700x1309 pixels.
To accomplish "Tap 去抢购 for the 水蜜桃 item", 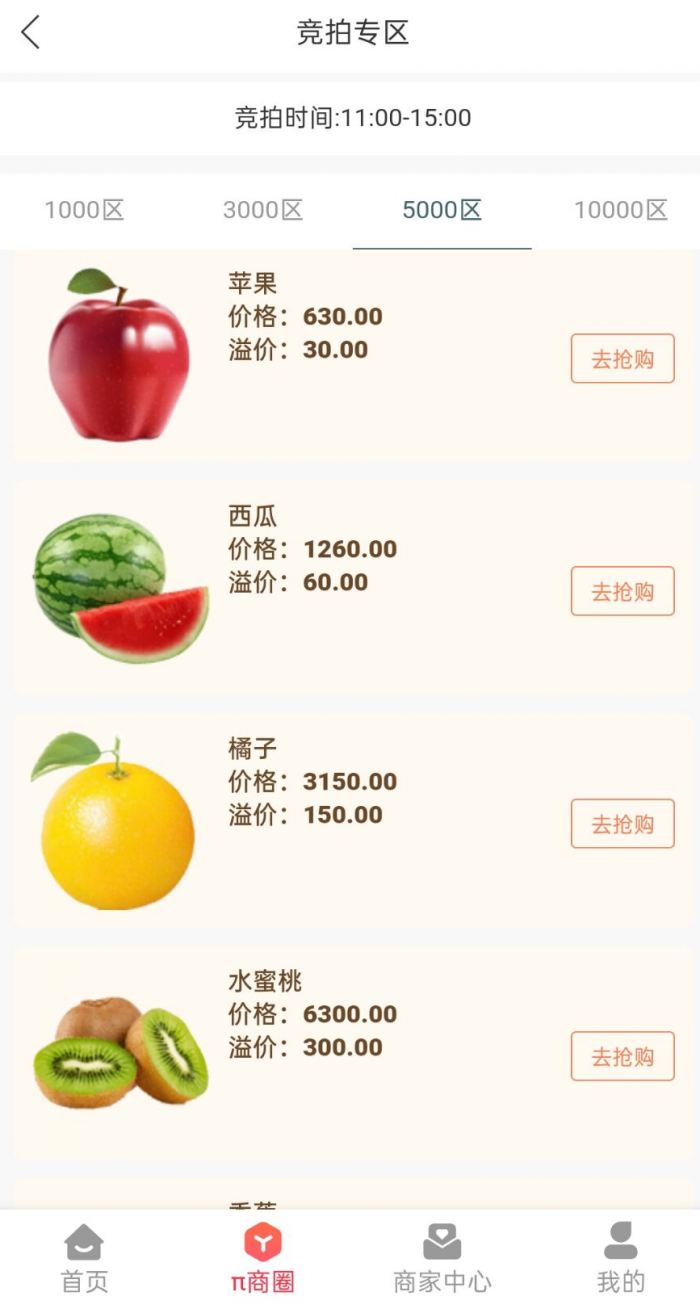I will pos(622,1057).
